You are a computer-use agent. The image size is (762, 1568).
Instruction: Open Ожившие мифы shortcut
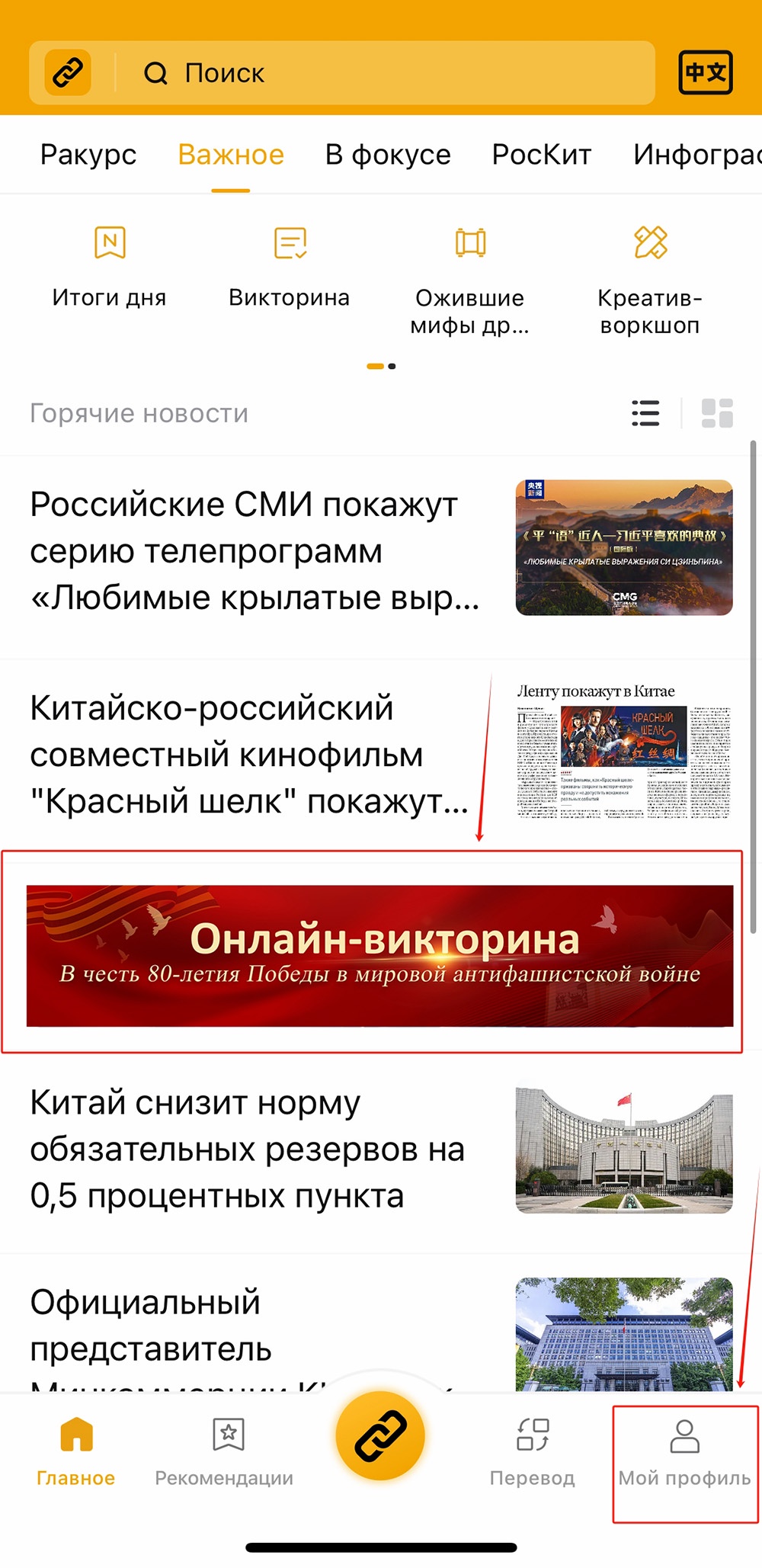point(470,278)
